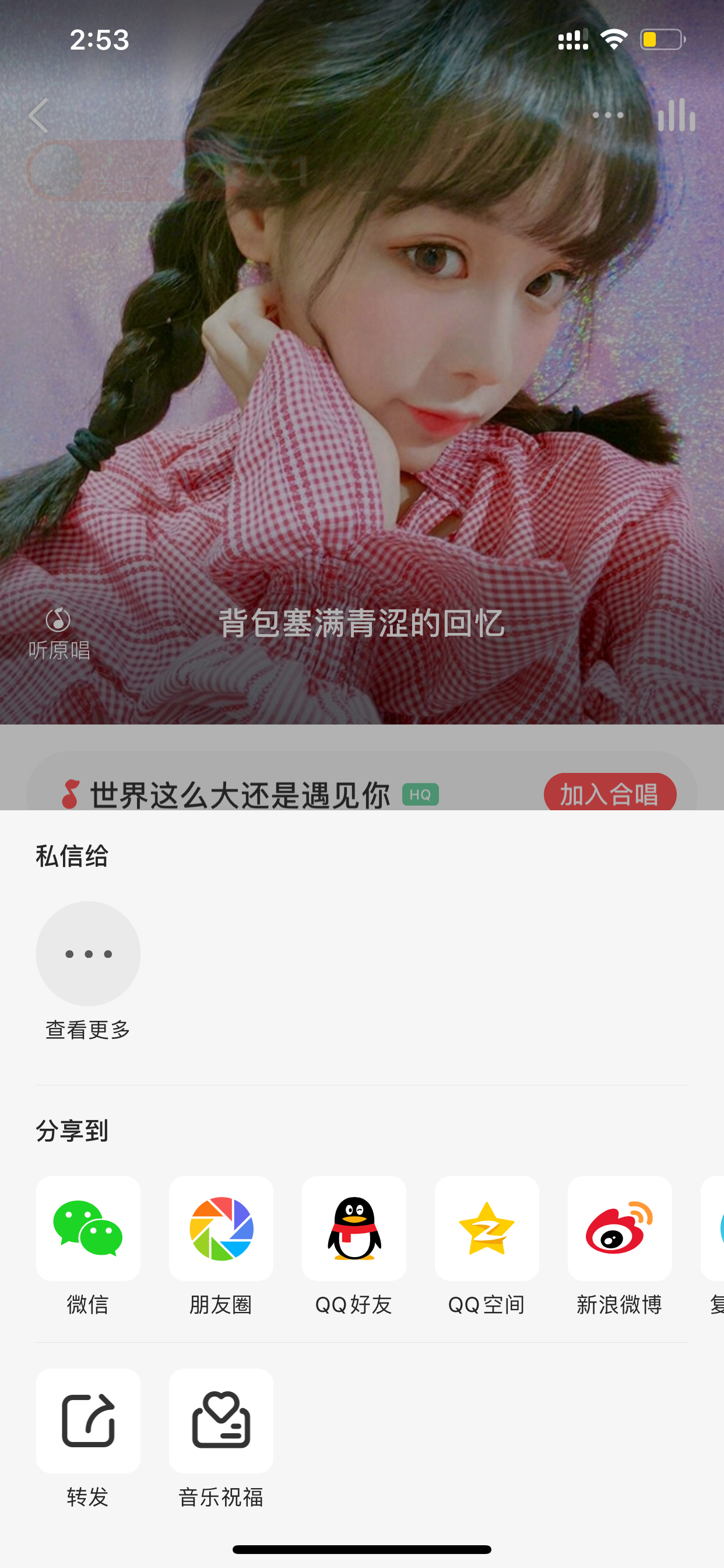Open 查看更多 to see more contacts
724x1568 pixels.
coord(88,954)
